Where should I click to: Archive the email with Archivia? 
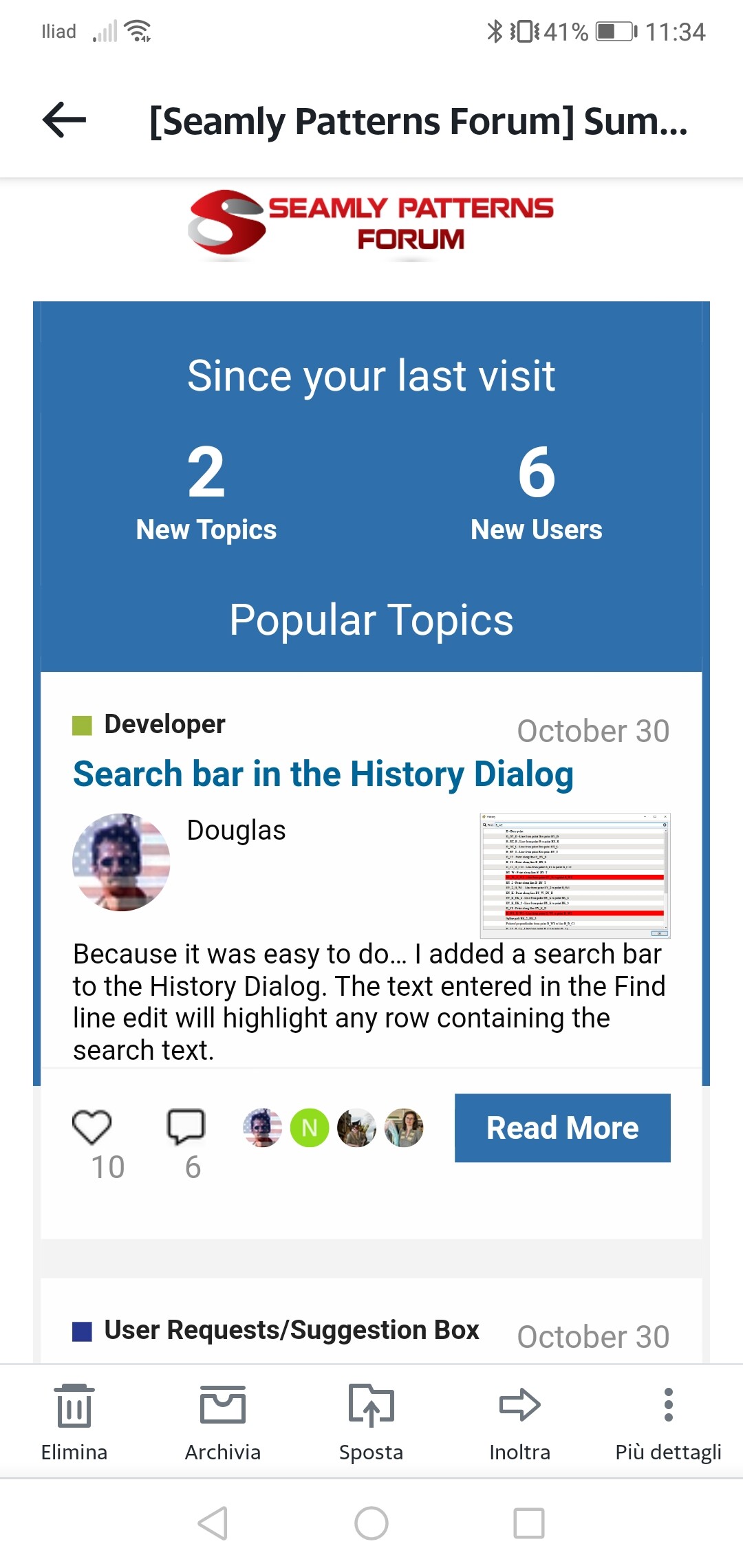click(222, 1422)
